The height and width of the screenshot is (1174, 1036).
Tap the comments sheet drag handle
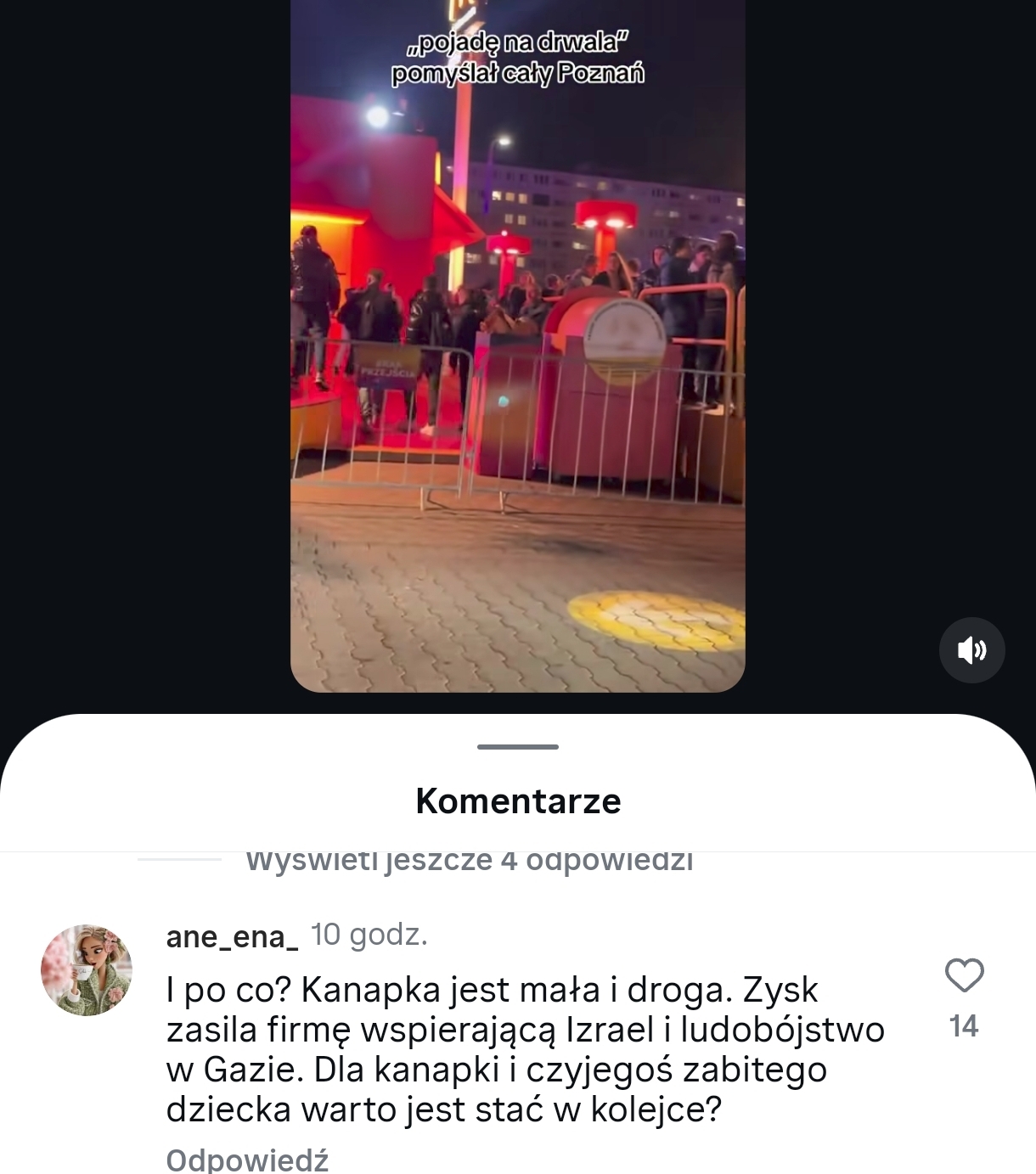pyautogui.click(x=517, y=747)
